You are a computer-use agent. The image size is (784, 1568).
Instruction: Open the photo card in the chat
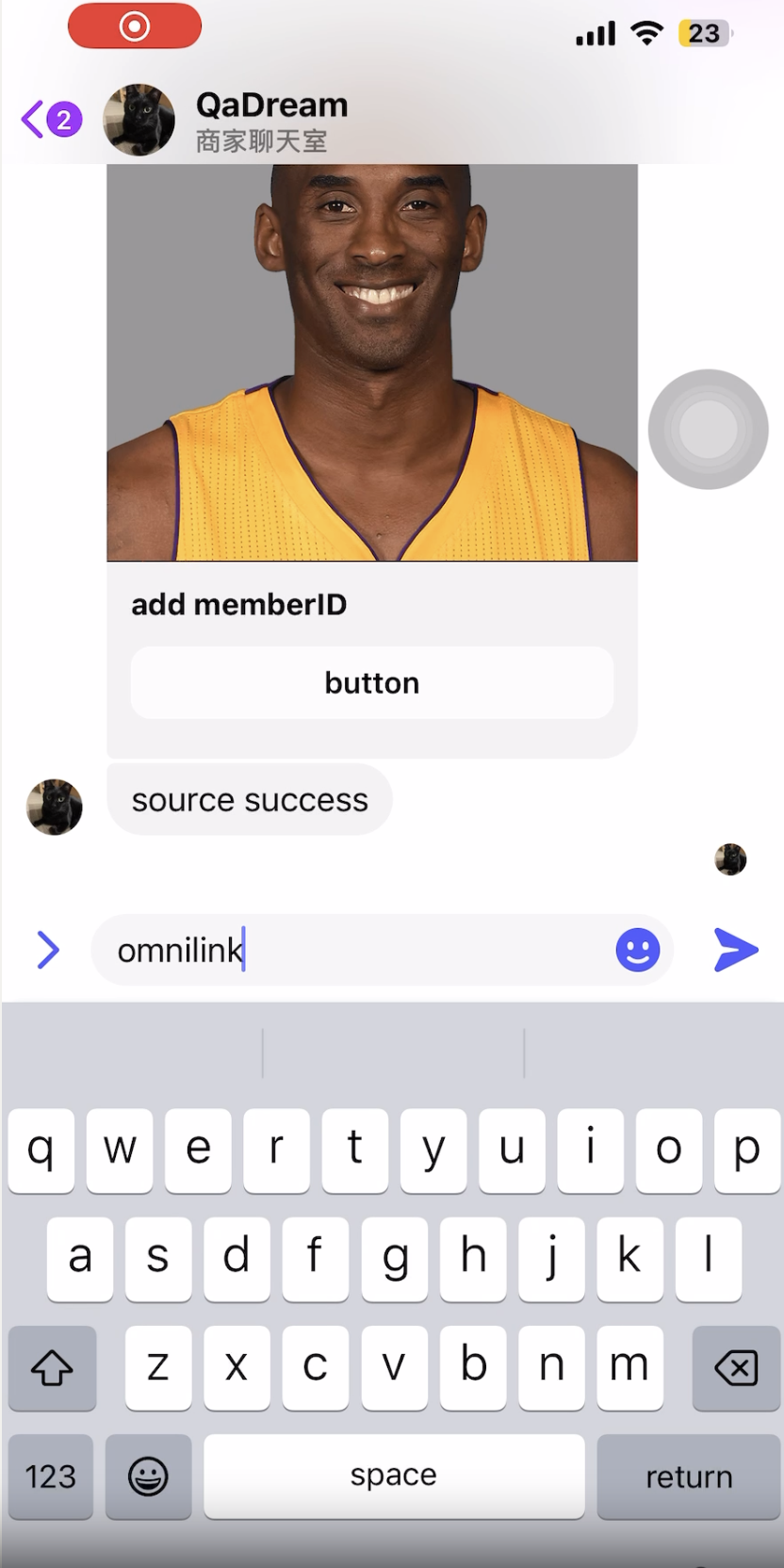[x=372, y=363]
